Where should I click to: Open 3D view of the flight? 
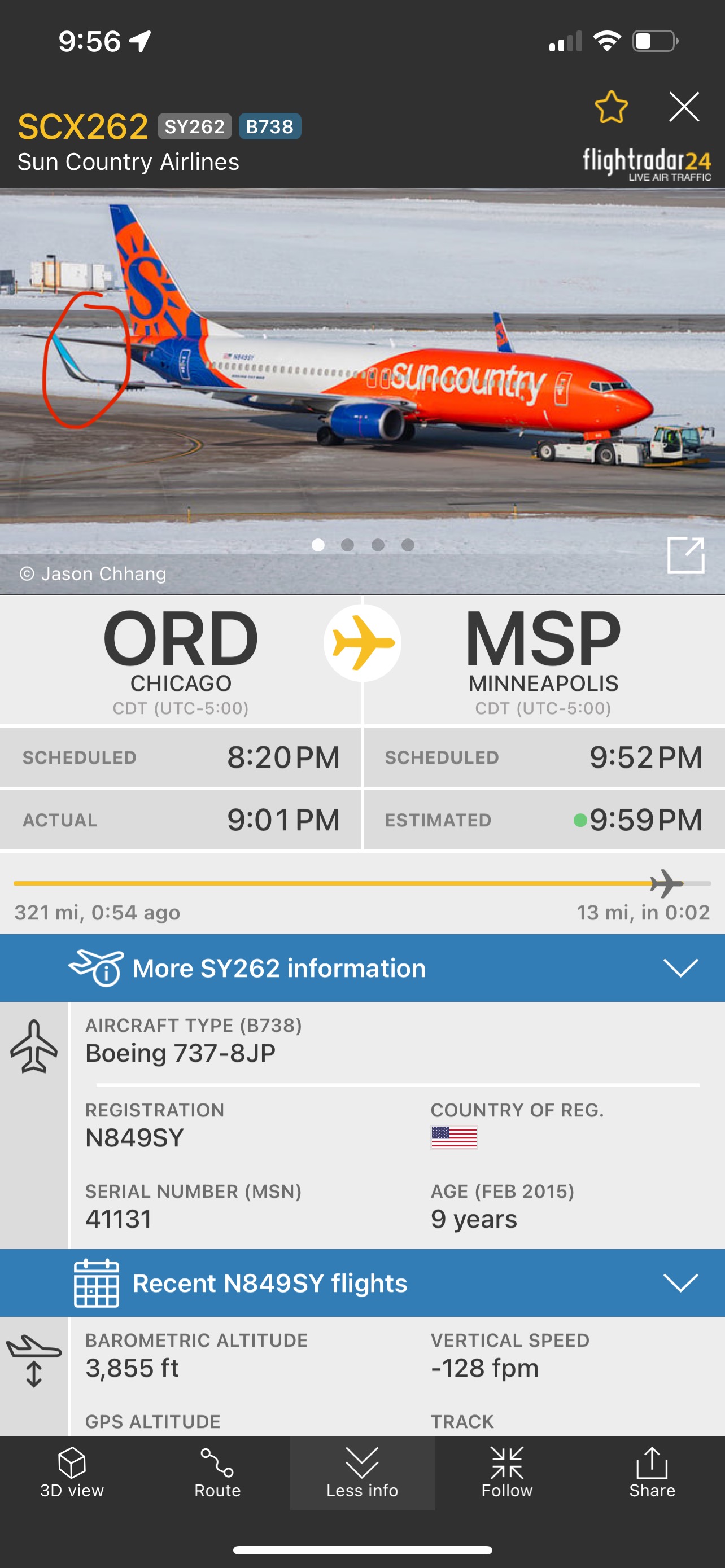(72, 1472)
